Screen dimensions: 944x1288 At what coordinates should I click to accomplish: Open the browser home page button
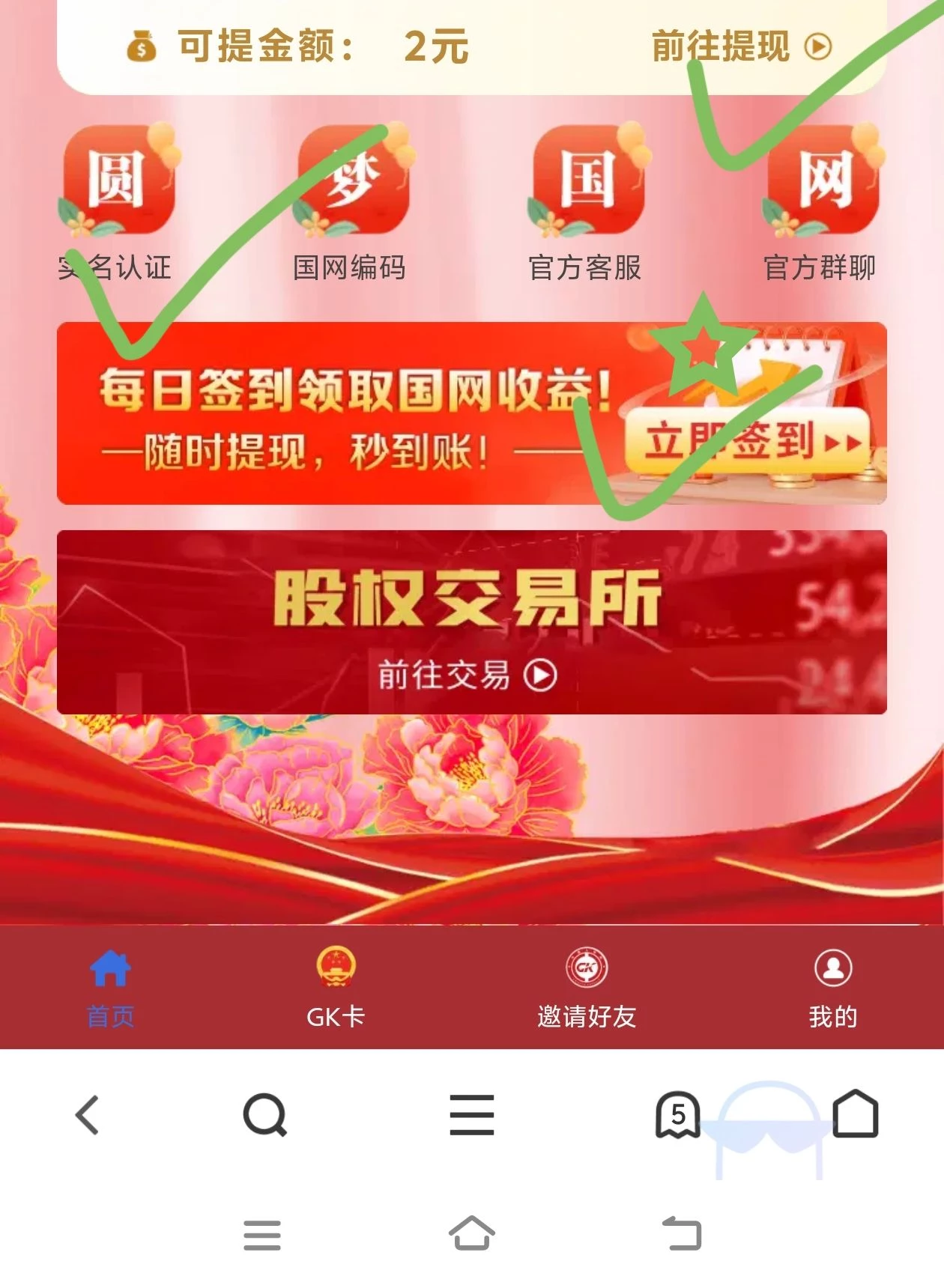(x=855, y=1115)
